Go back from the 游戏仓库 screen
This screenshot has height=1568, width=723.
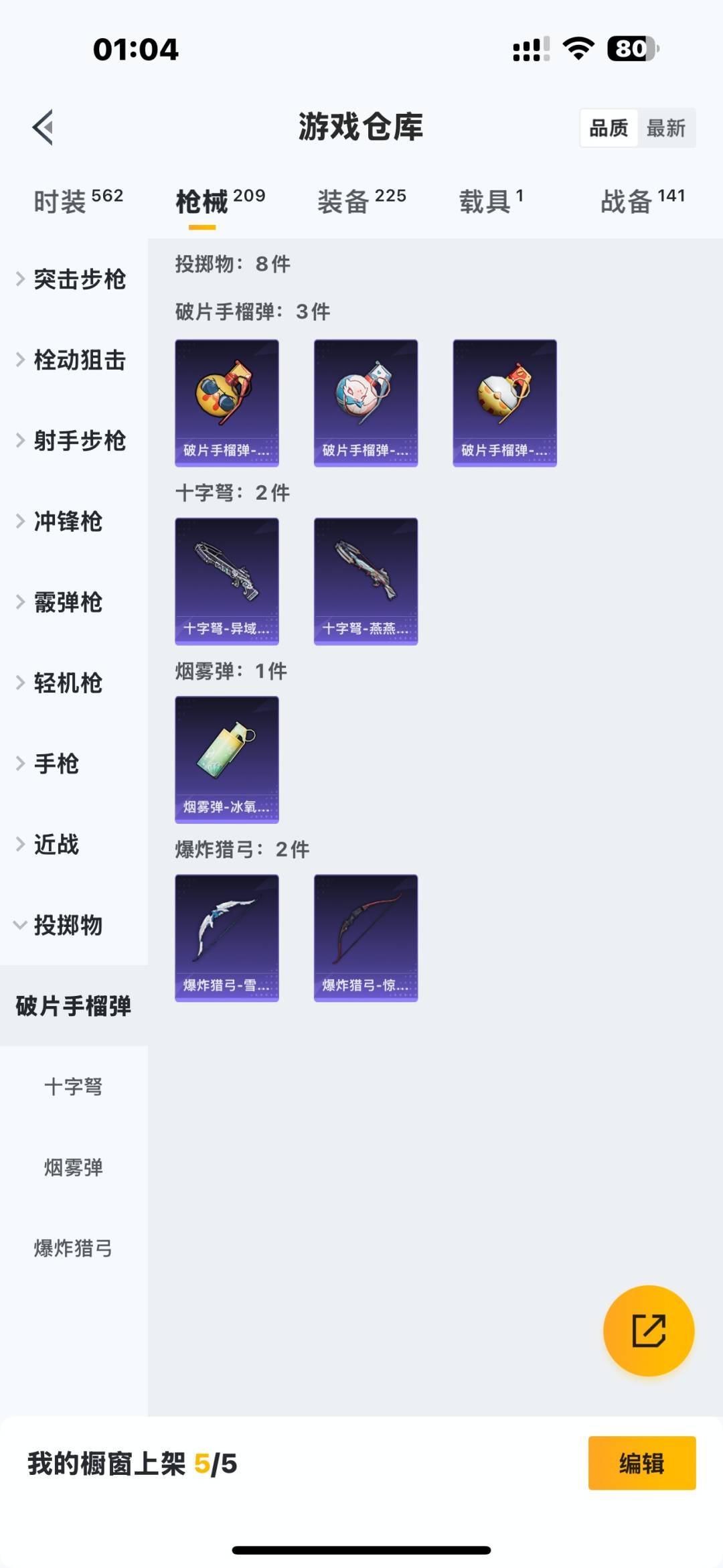[43, 127]
